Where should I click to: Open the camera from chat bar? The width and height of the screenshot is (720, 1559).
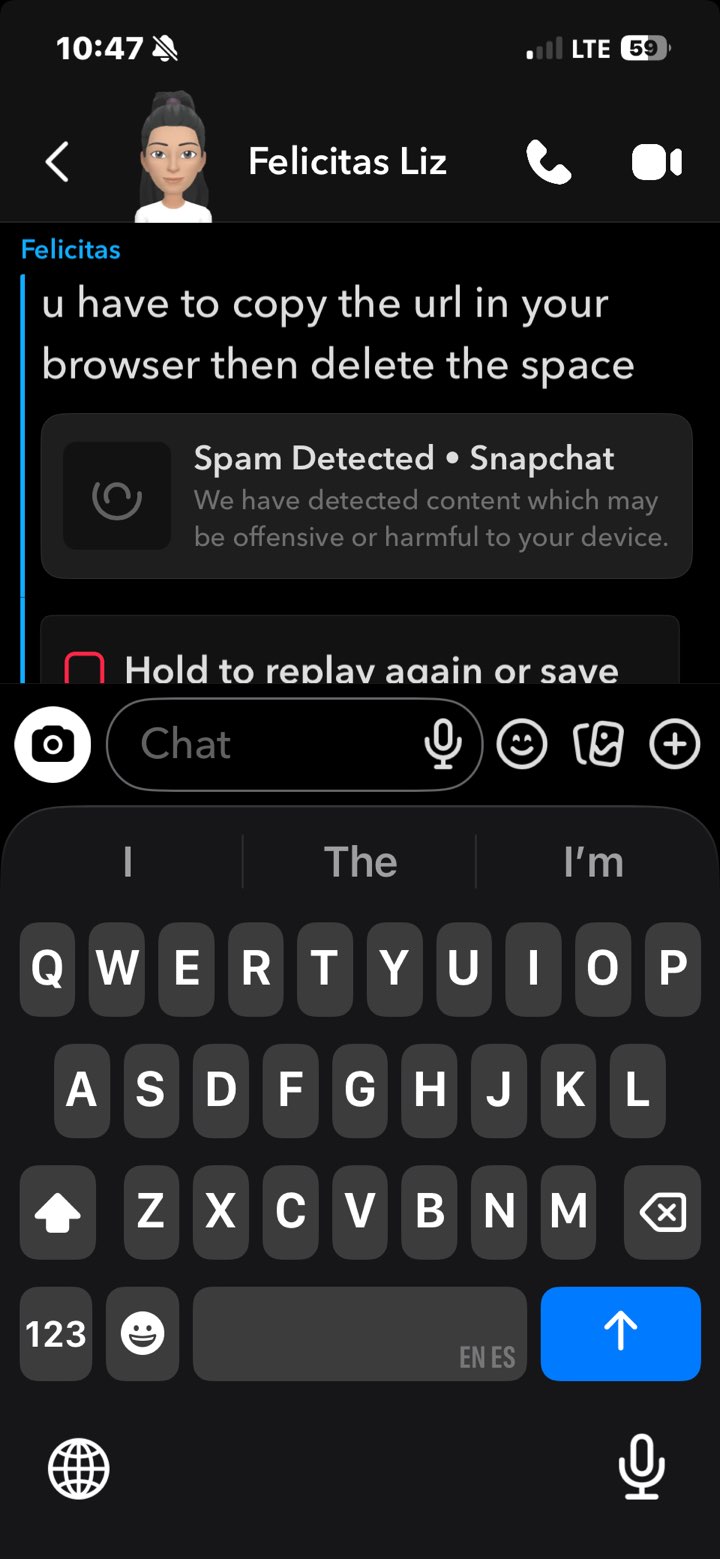point(52,744)
